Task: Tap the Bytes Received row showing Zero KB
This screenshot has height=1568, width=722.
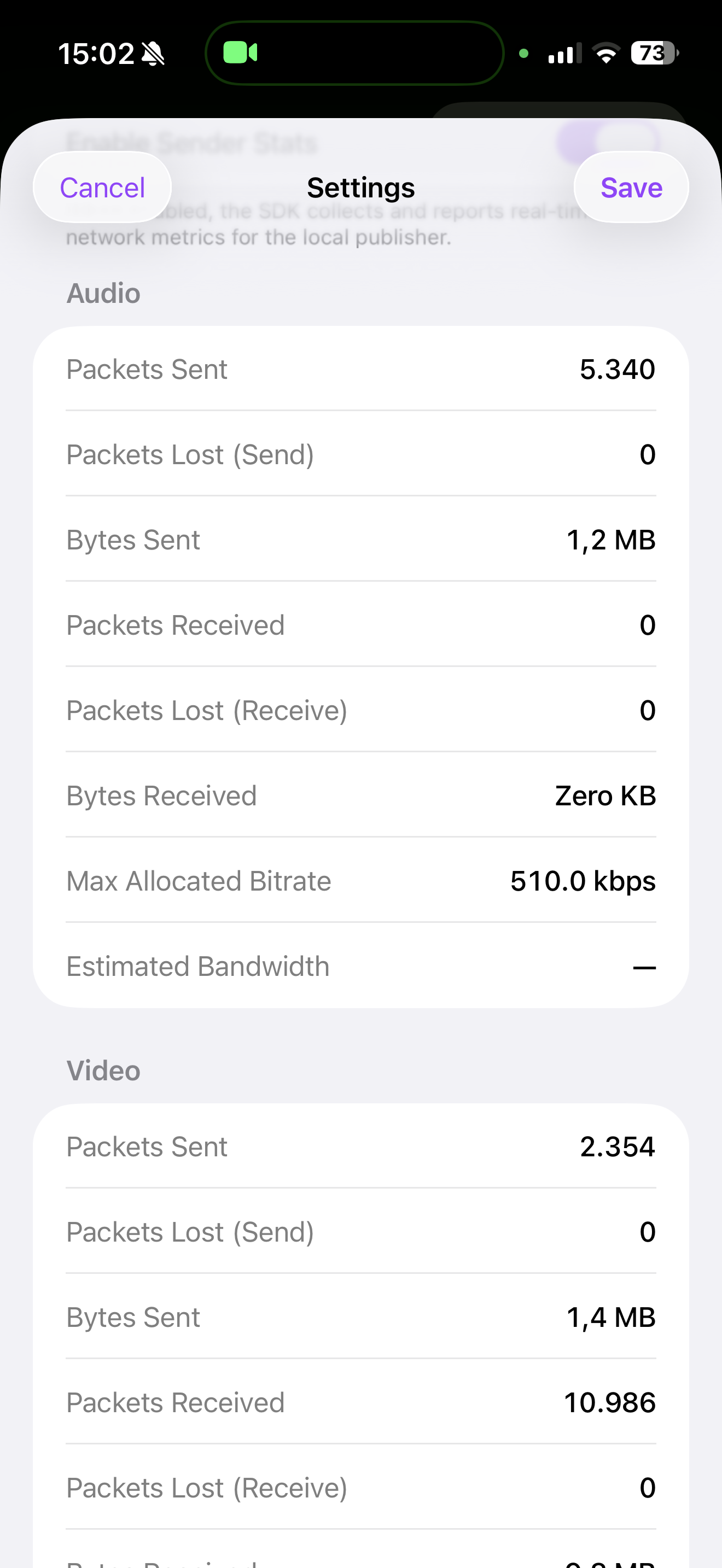Action: 361,795
